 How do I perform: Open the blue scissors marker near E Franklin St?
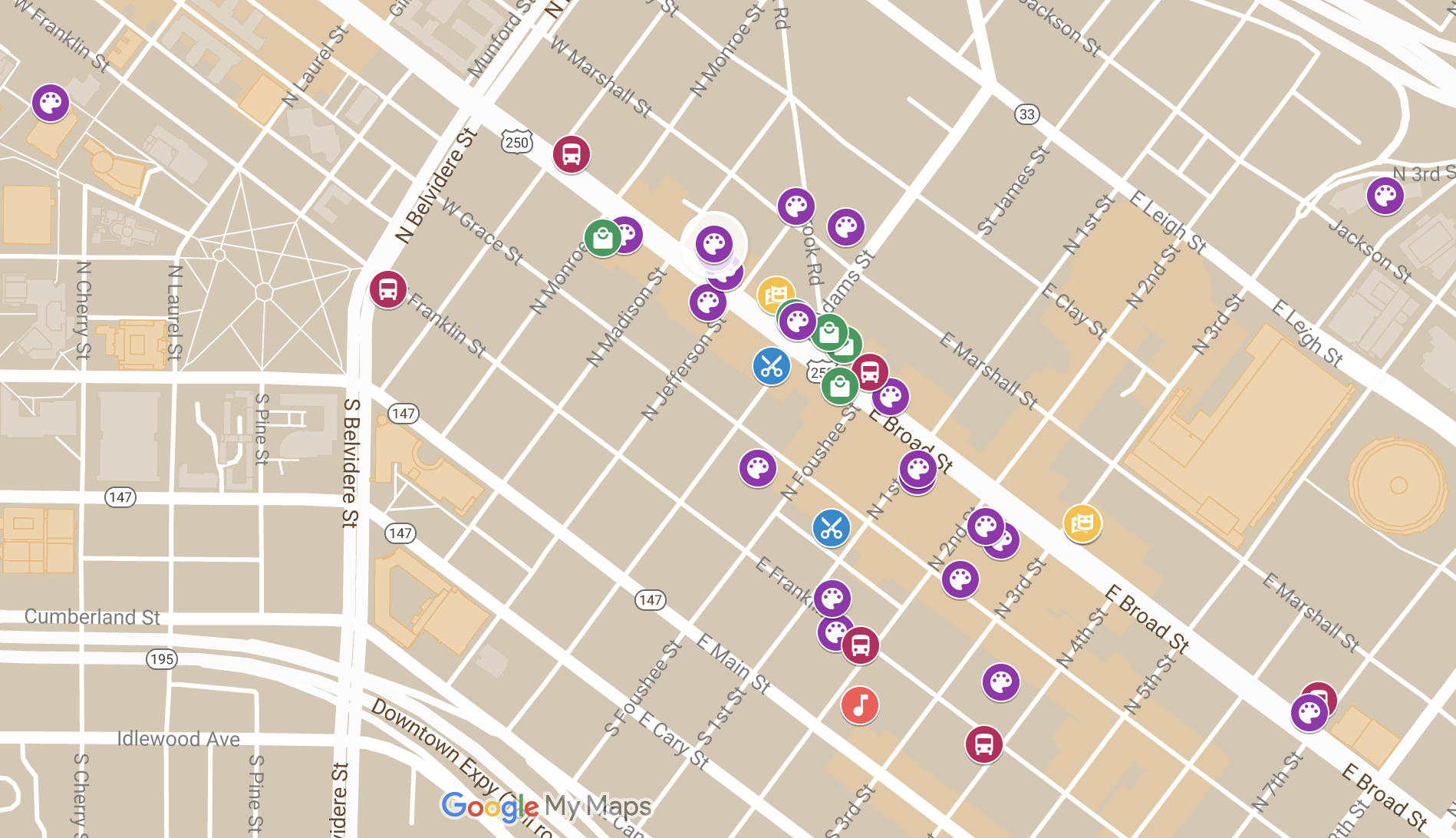(831, 528)
